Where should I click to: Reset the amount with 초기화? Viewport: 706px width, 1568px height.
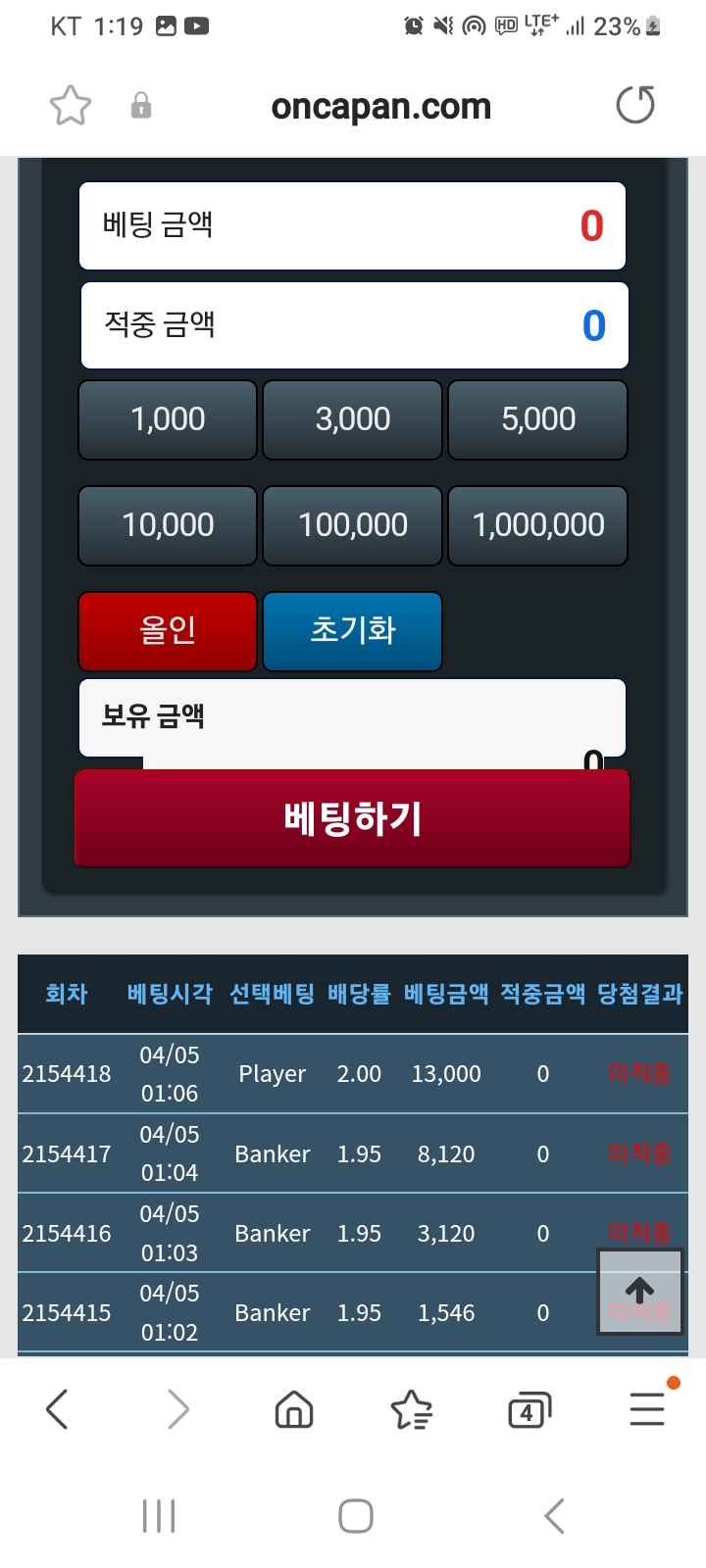(353, 630)
